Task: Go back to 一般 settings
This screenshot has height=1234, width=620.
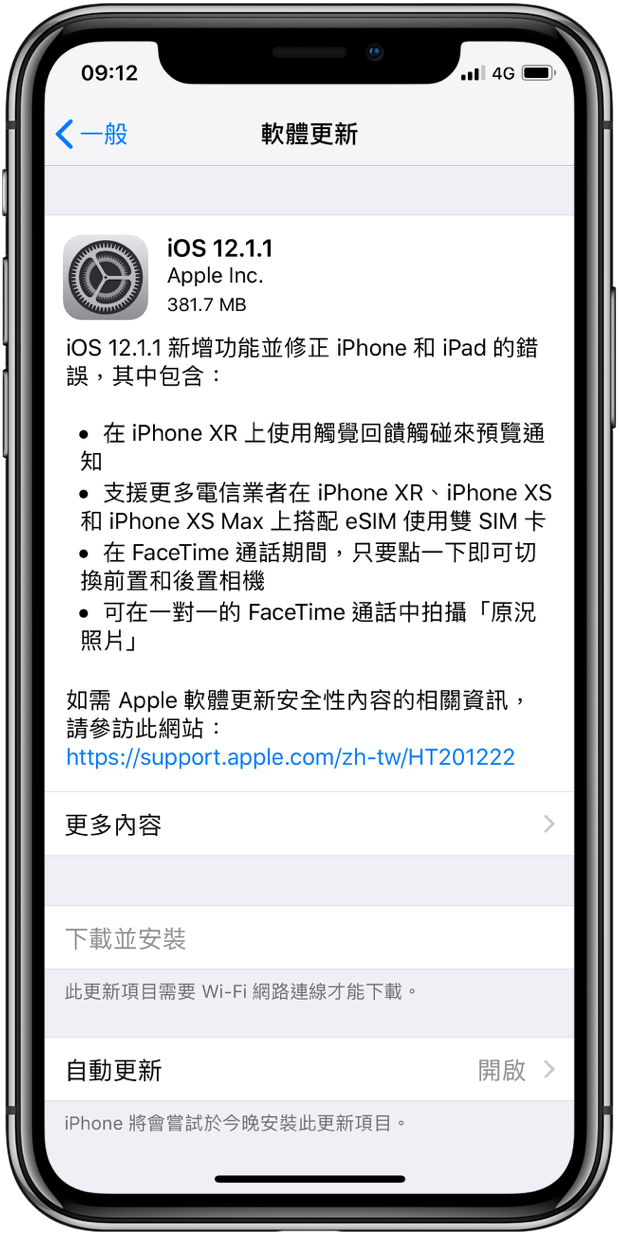Action: tap(92, 134)
